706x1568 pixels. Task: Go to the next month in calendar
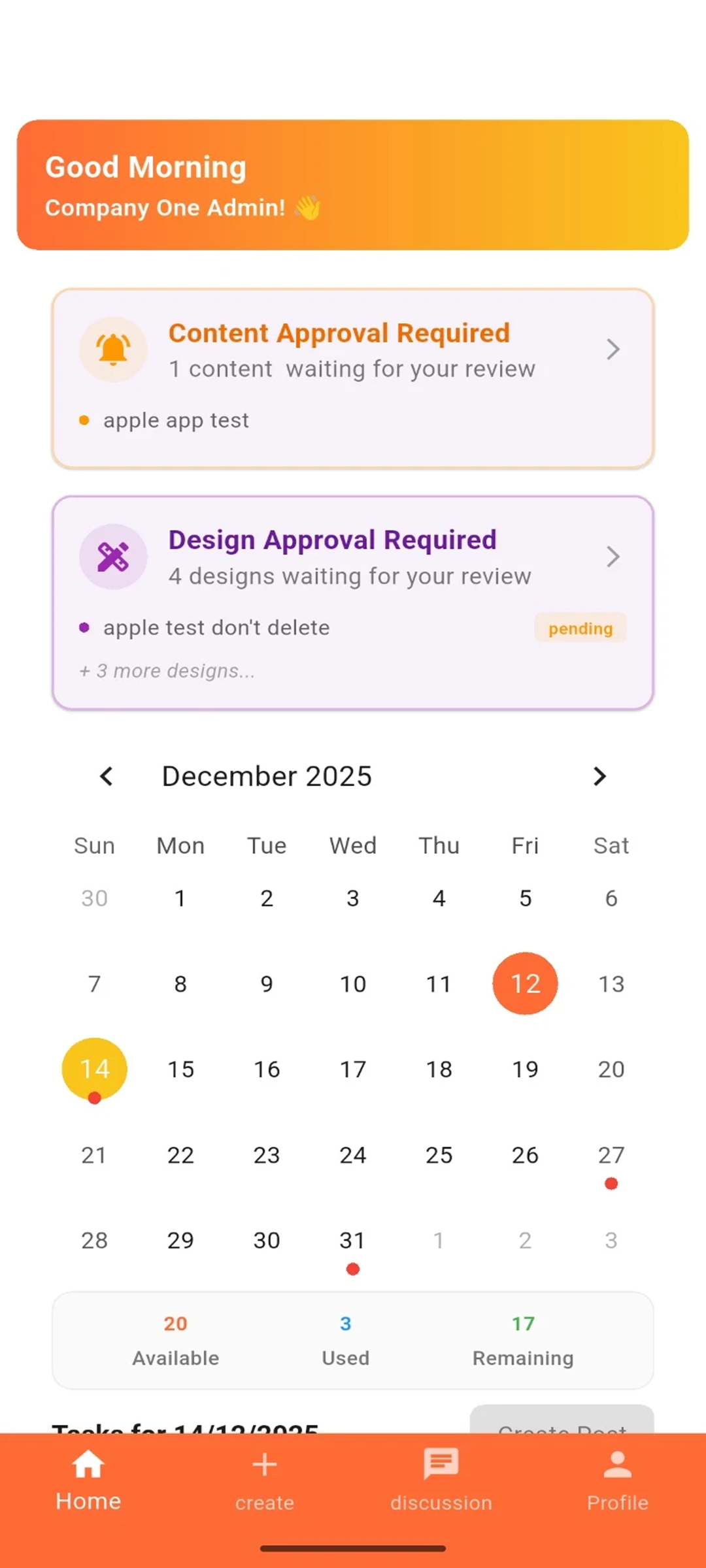pyautogui.click(x=599, y=776)
